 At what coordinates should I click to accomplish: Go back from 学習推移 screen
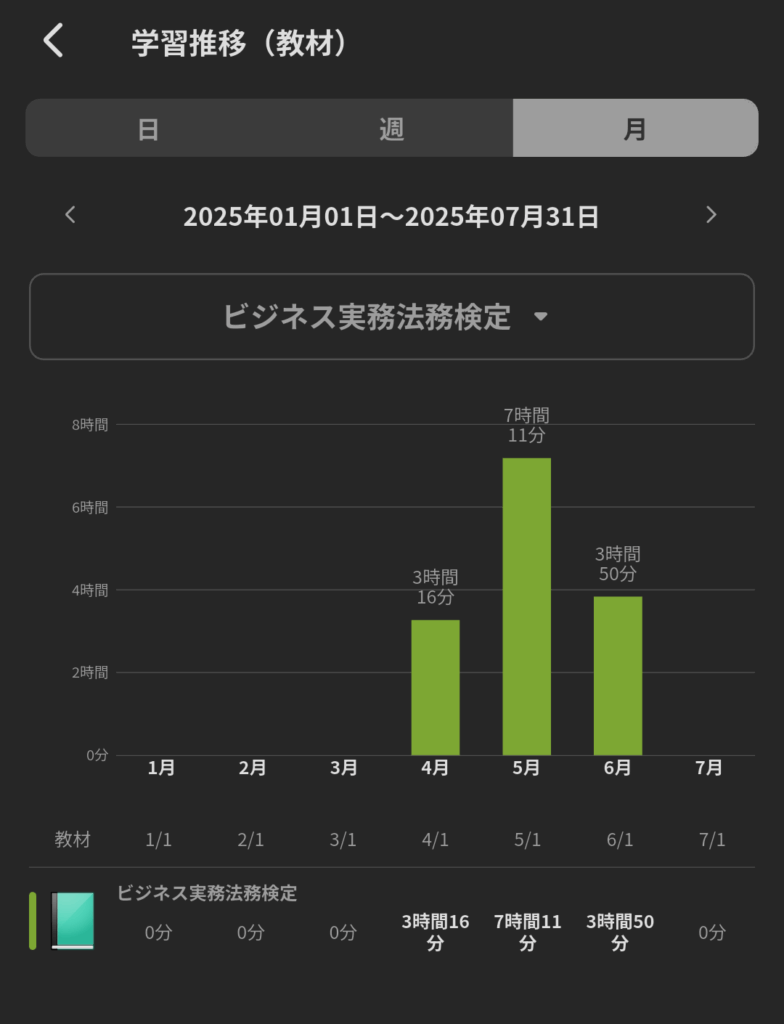[x=54, y=42]
